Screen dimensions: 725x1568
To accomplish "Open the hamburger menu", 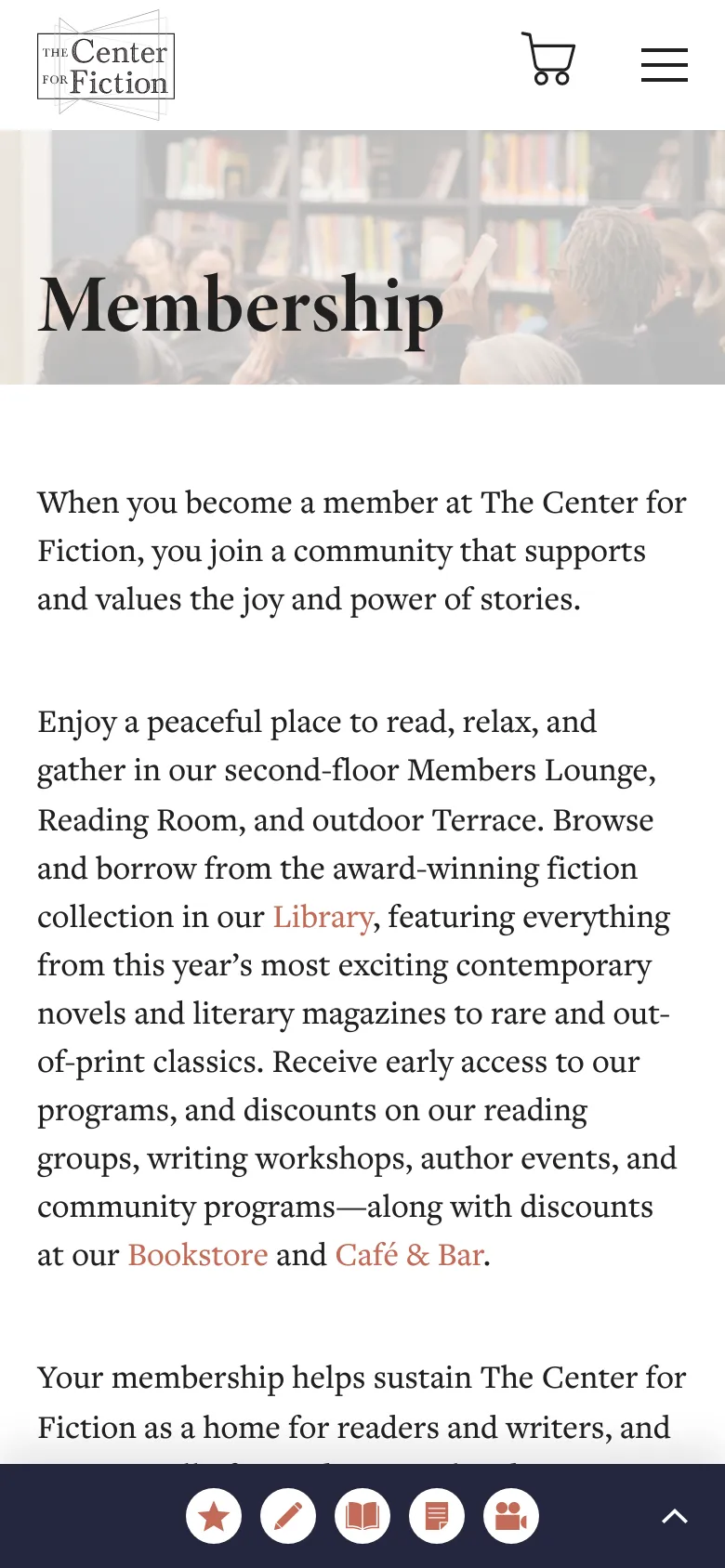I will tap(665, 65).
